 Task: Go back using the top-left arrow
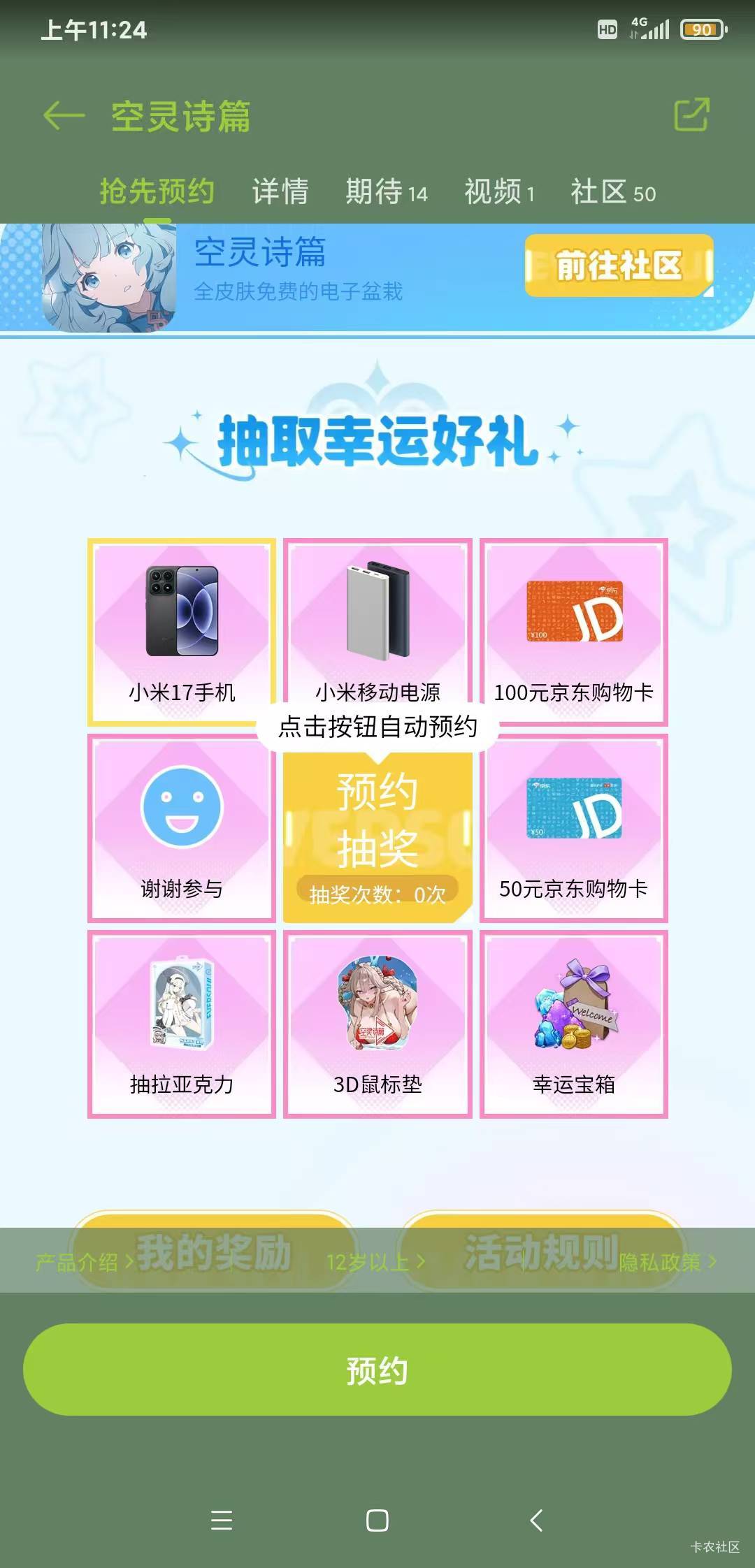64,115
